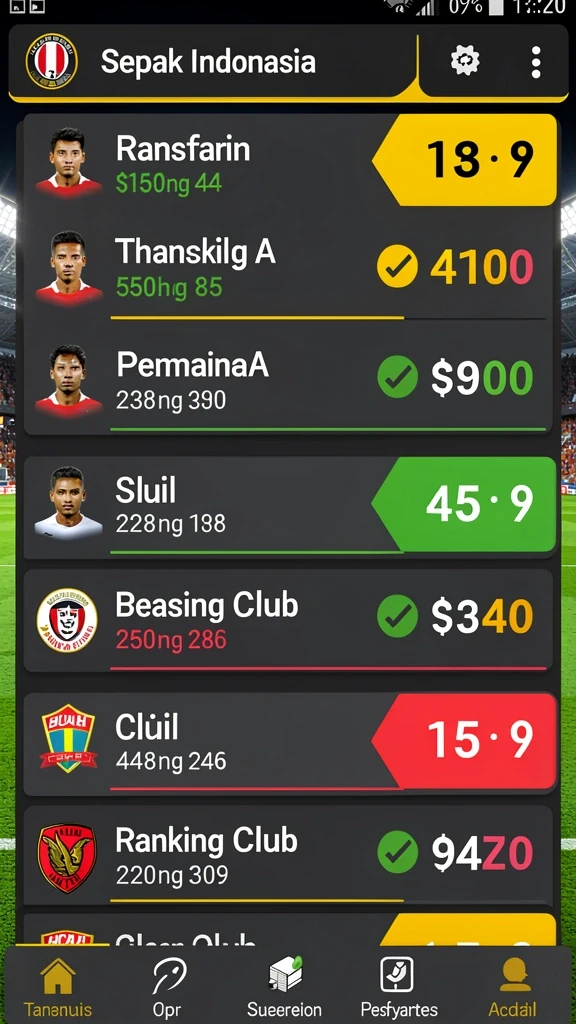Open the Ranking Club row
The image size is (576, 1024).
289,856
